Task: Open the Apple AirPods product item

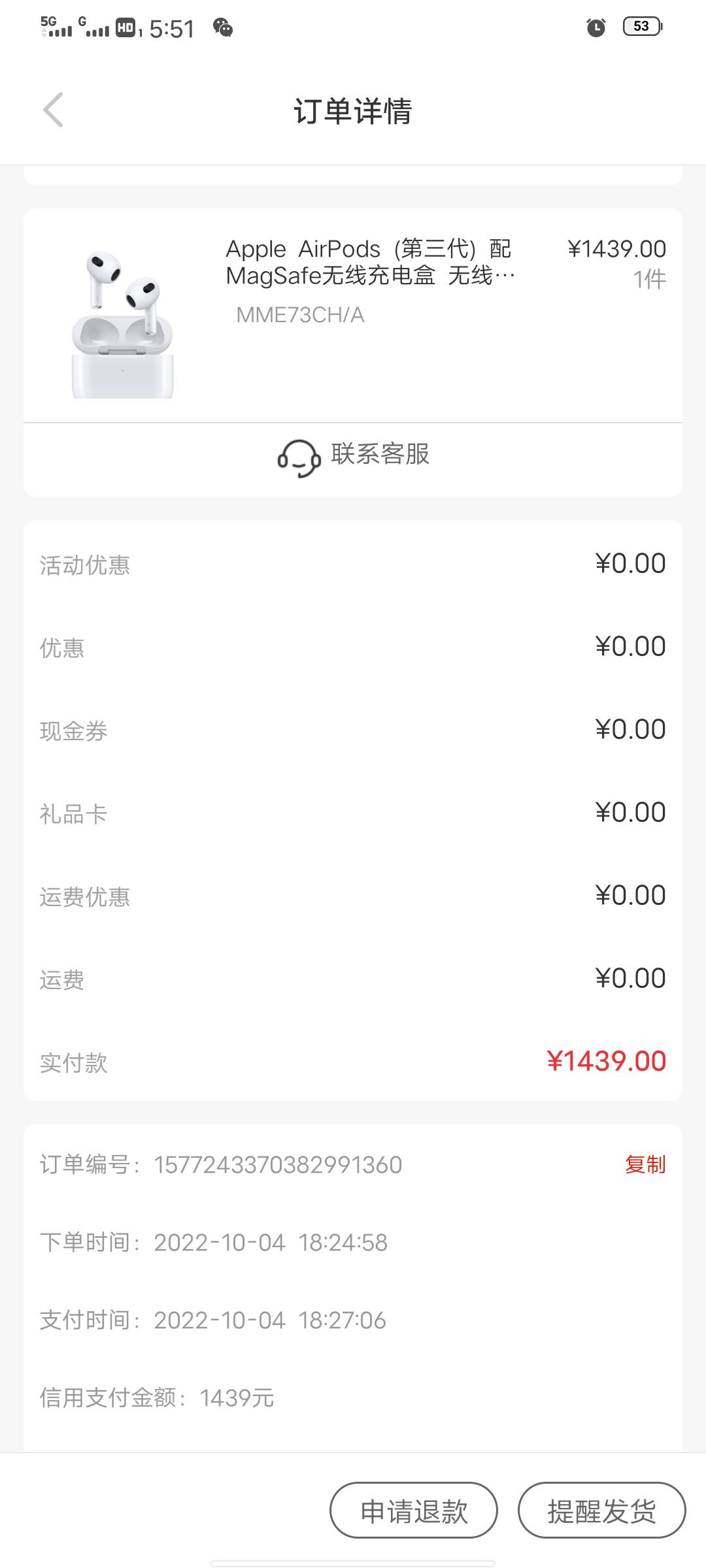Action: pos(353,316)
